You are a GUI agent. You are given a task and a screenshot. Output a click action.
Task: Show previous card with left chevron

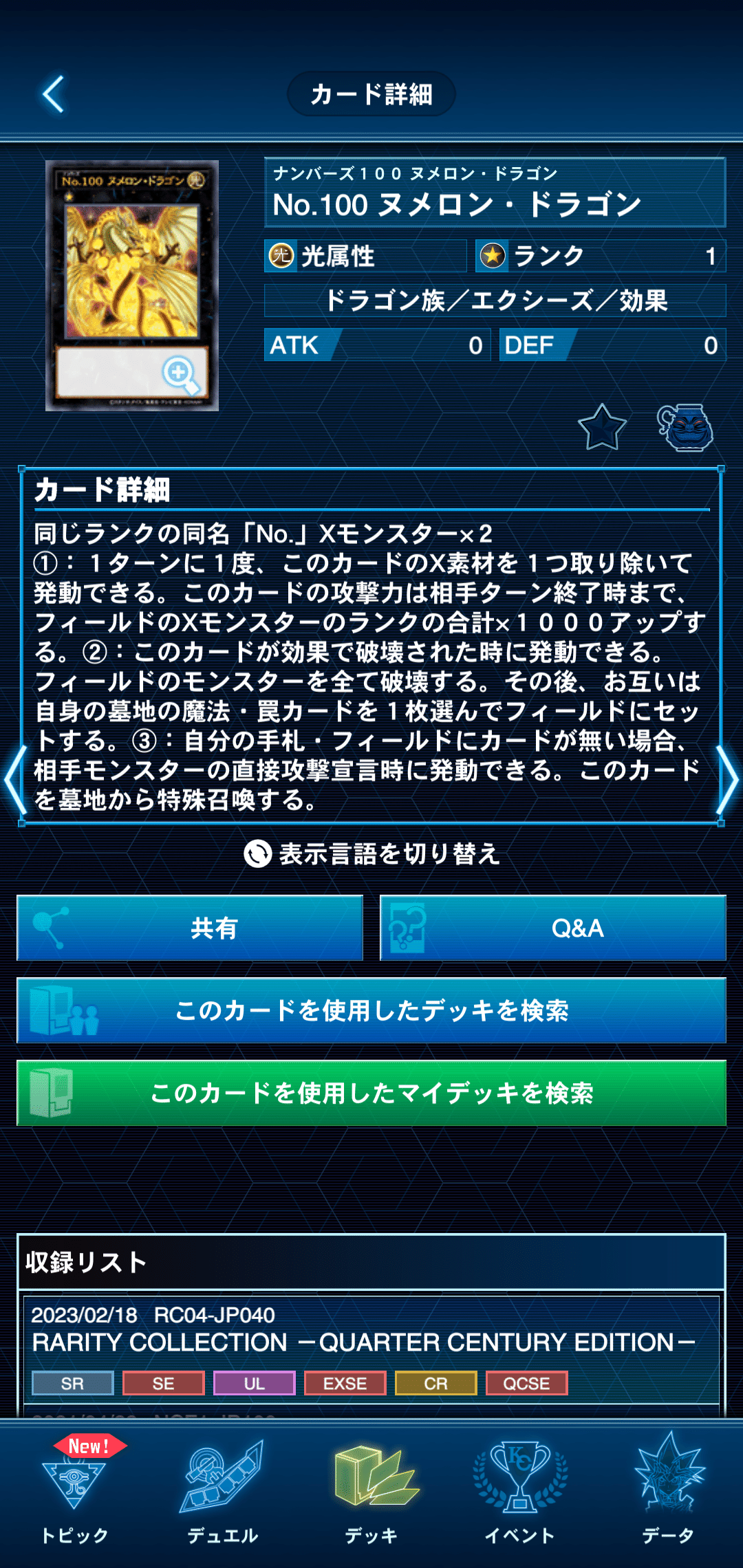click(14, 781)
